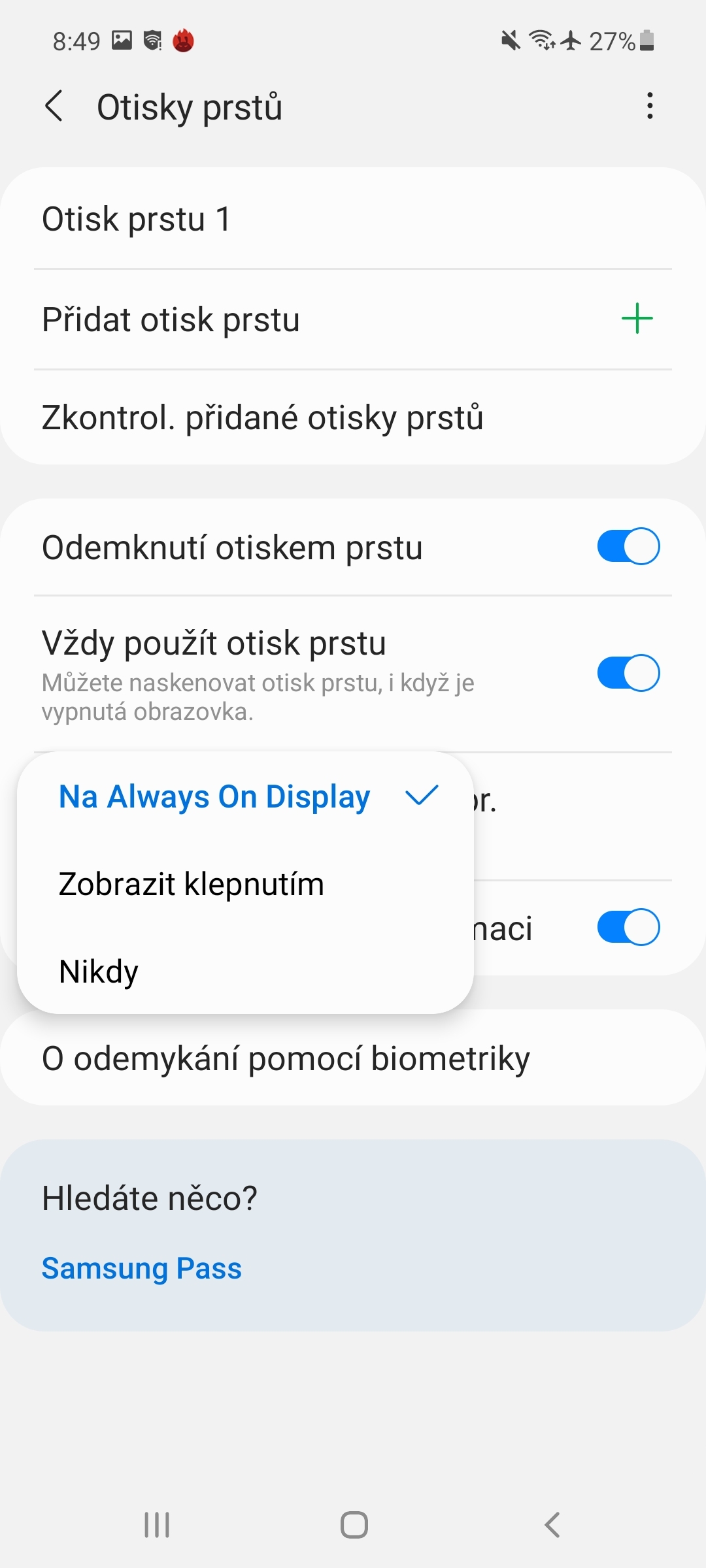Go back from Otisky prstů screen
Screen dimensions: 706x1568
tap(55, 106)
